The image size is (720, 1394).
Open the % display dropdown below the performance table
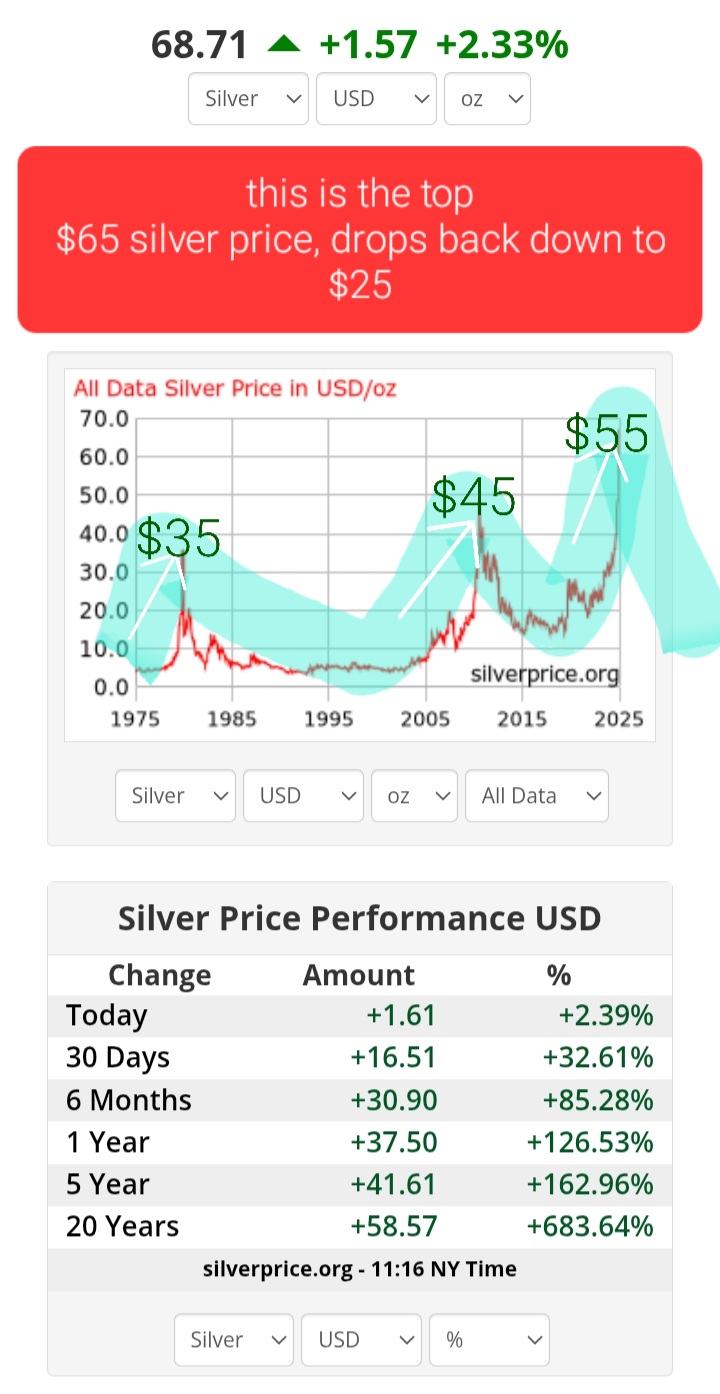(490, 1339)
